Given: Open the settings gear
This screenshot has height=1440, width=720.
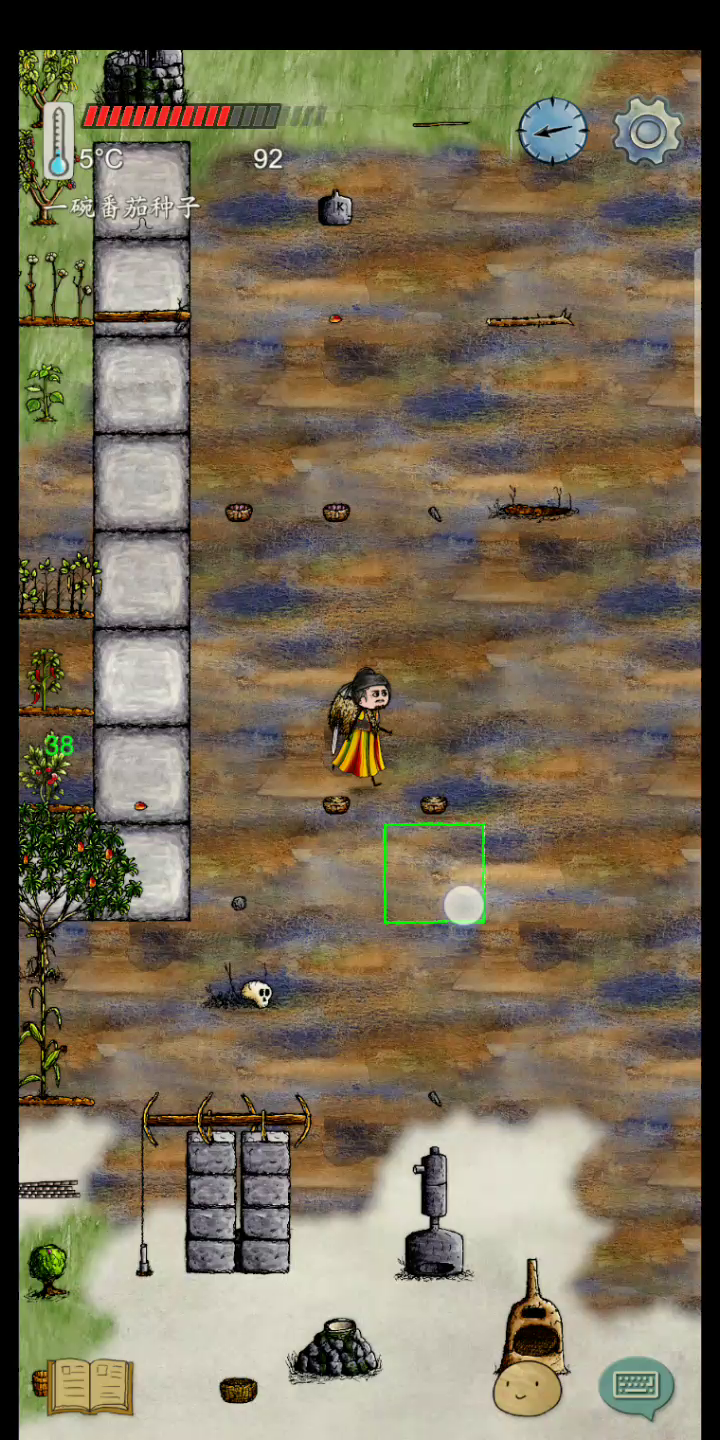Looking at the screenshot, I should tap(647, 131).
